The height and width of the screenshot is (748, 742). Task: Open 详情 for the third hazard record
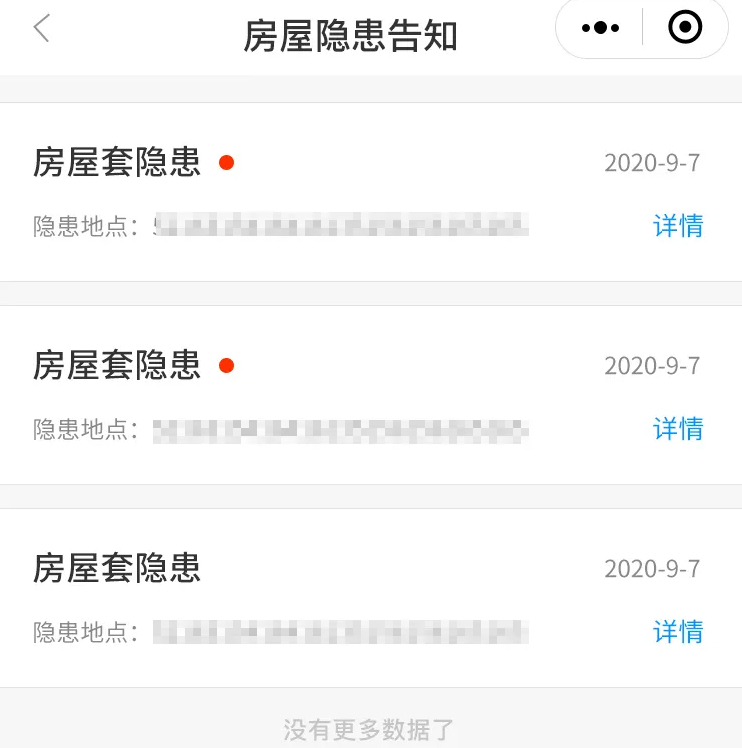pyautogui.click(x=679, y=633)
